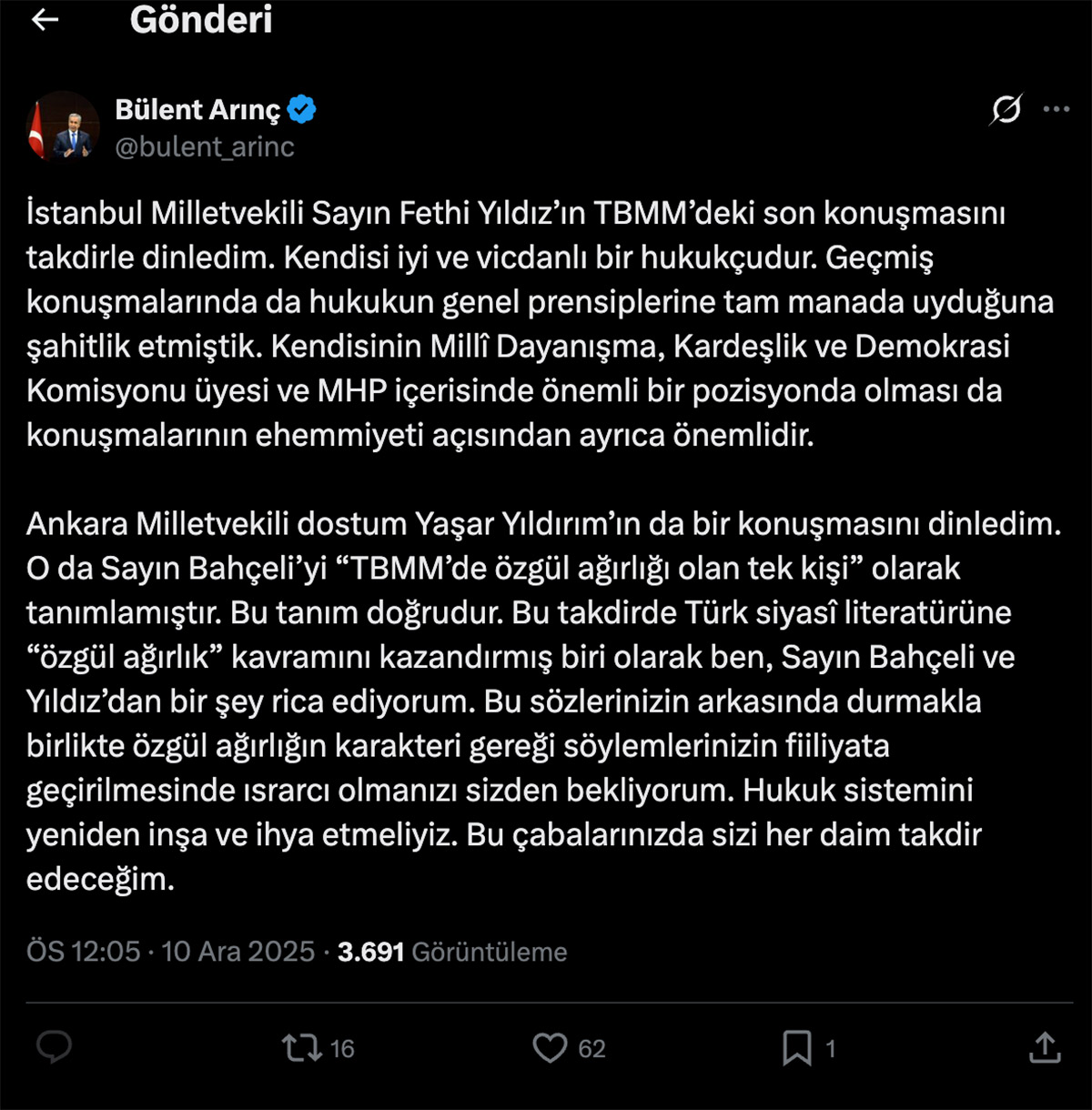The image size is (1092, 1110).
Task: Share the post
Action: click(1045, 1048)
